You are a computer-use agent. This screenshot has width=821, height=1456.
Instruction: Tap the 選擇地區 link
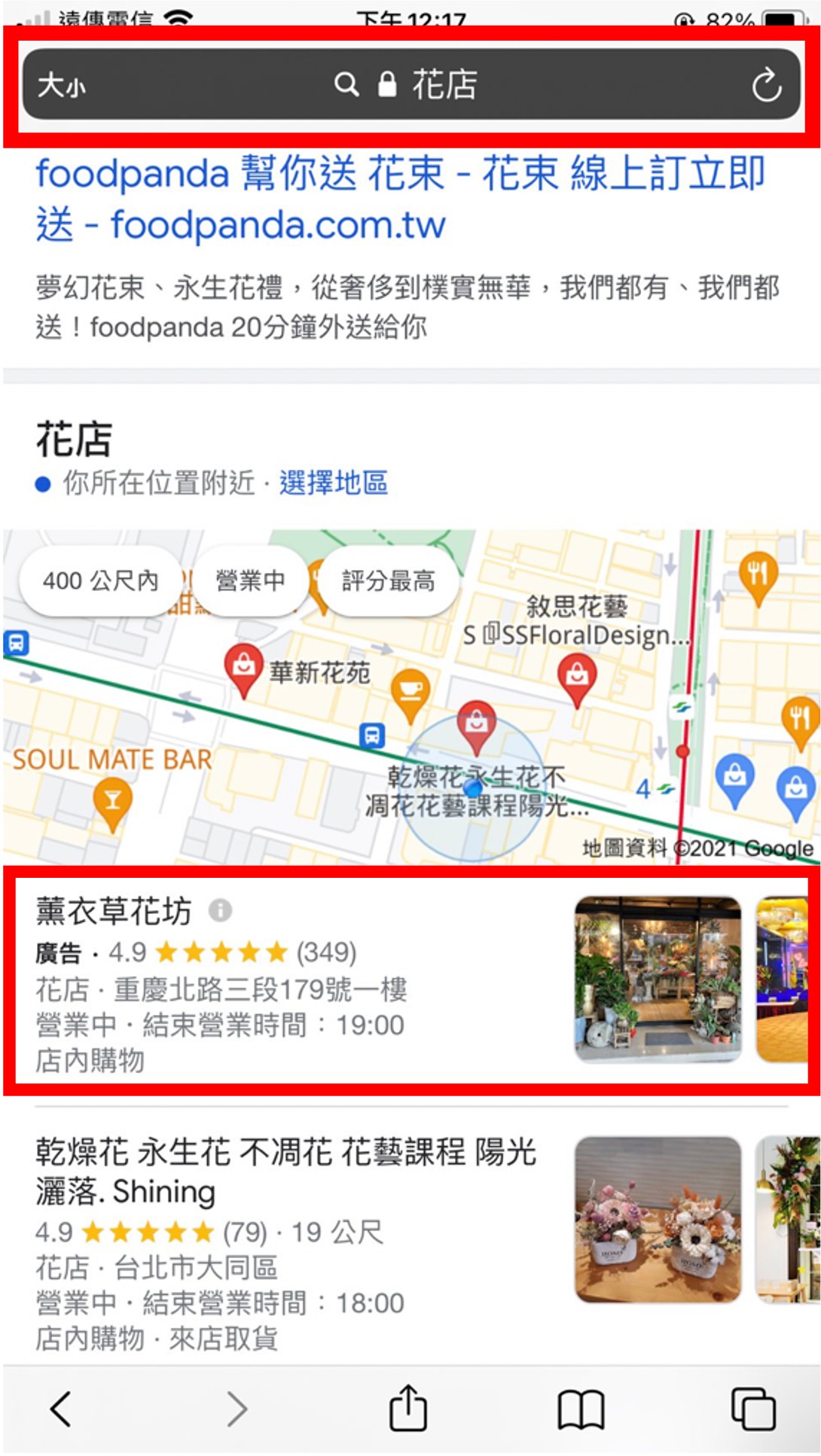334,484
